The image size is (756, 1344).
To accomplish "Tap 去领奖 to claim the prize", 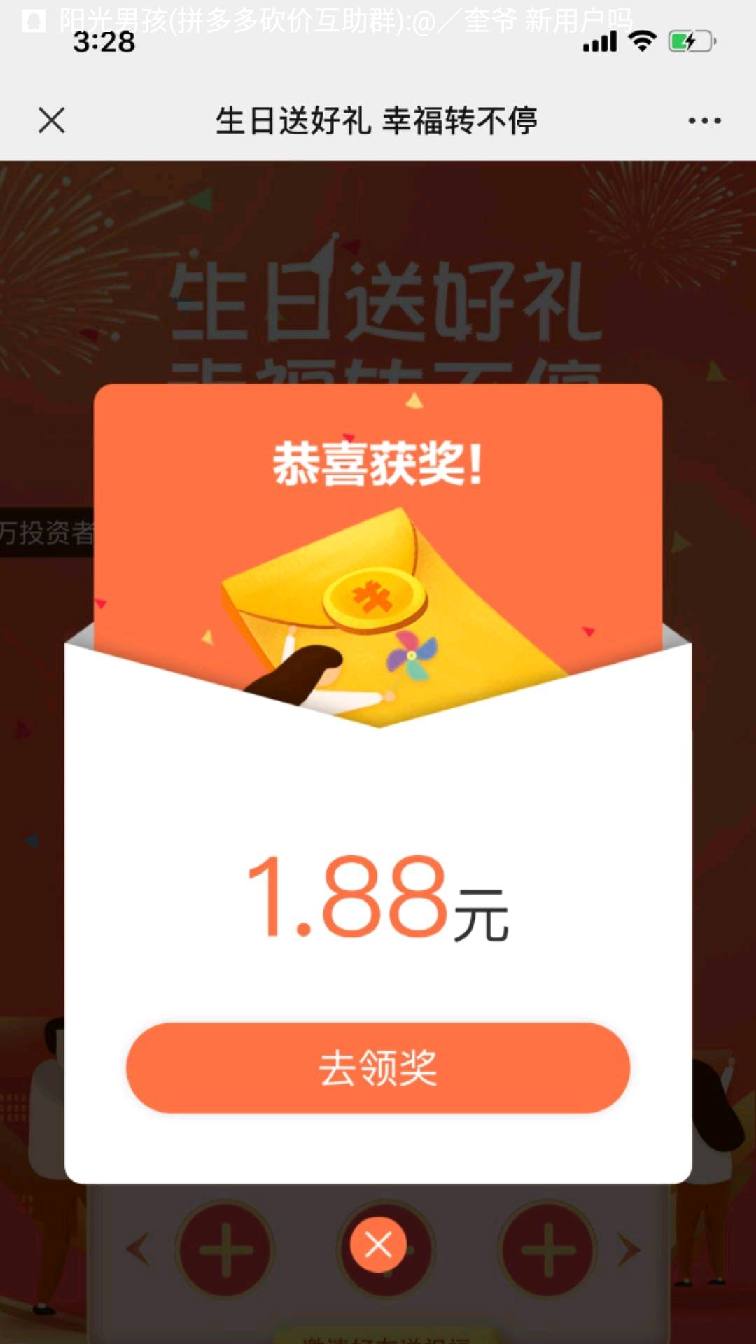I will click(378, 1068).
